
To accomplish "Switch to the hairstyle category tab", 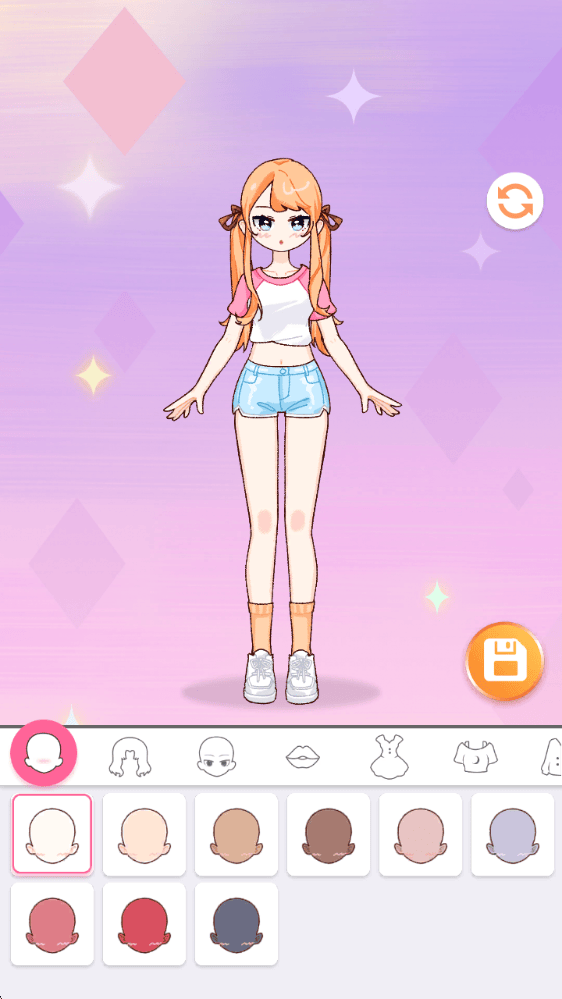I will click(130, 756).
